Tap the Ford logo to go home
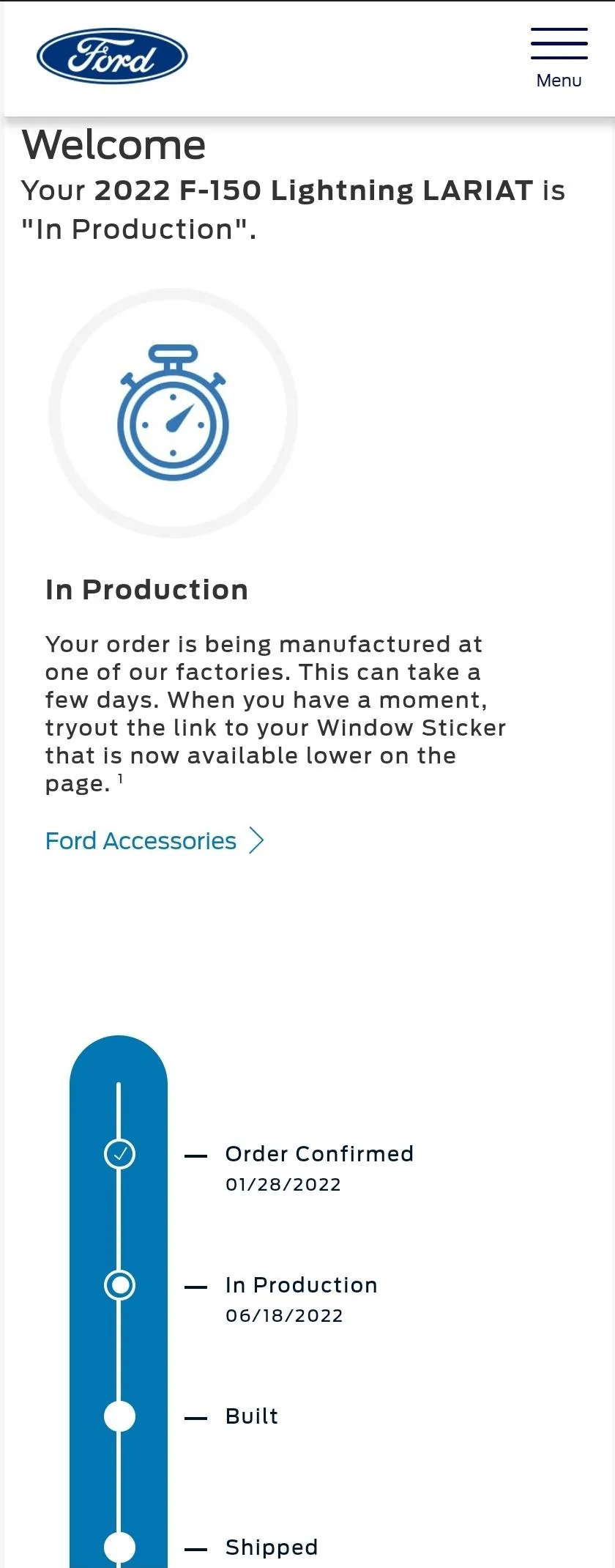Viewport: 615px width, 1568px height. [112, 56]
